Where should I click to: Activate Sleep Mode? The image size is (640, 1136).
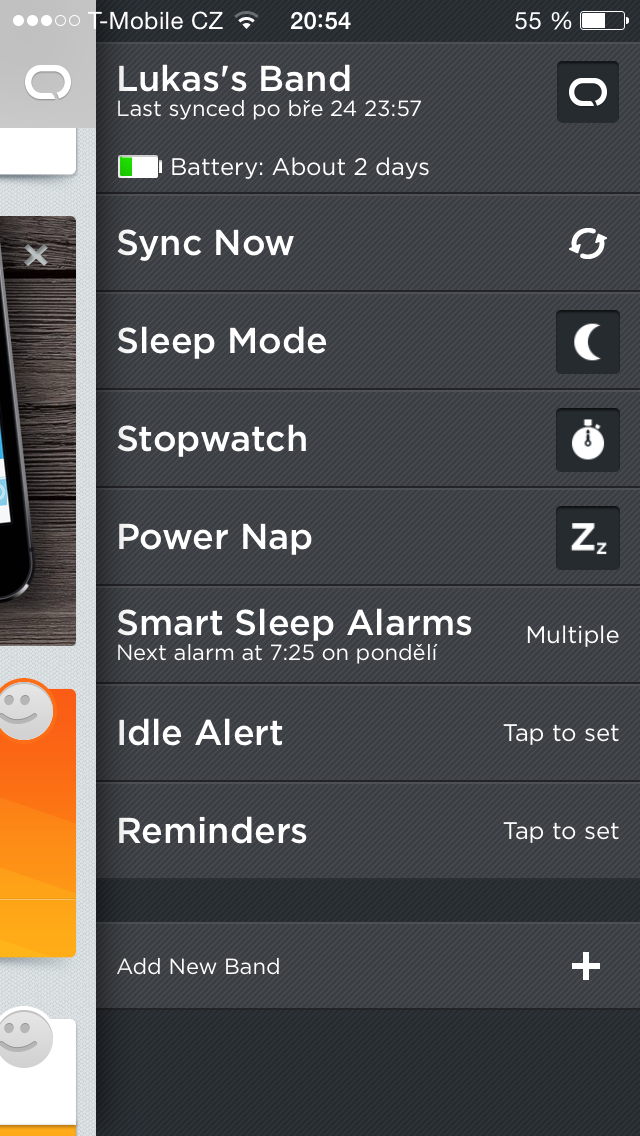coord(587,341)
